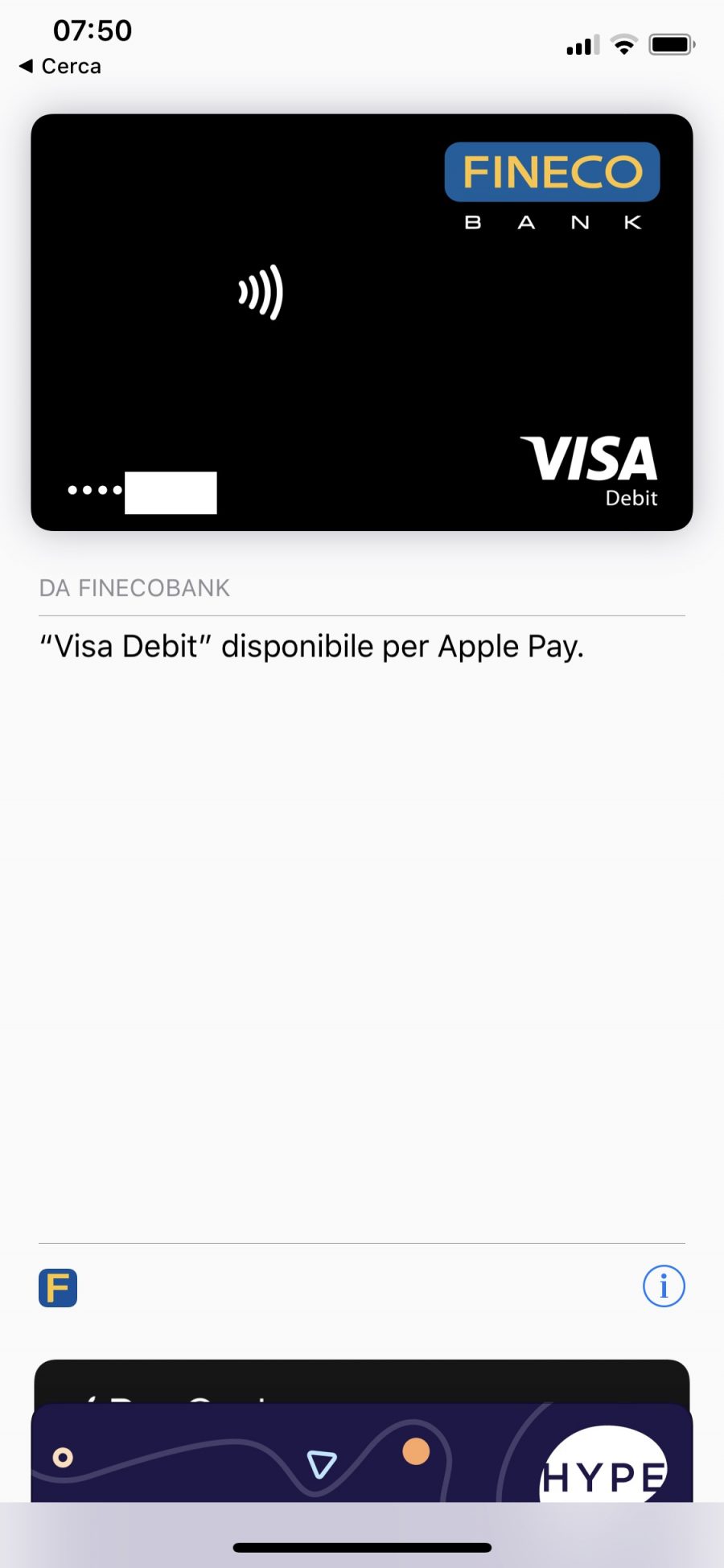Select the DA FINECOBANK section header
724x1568 pixels.
point(134,587)
